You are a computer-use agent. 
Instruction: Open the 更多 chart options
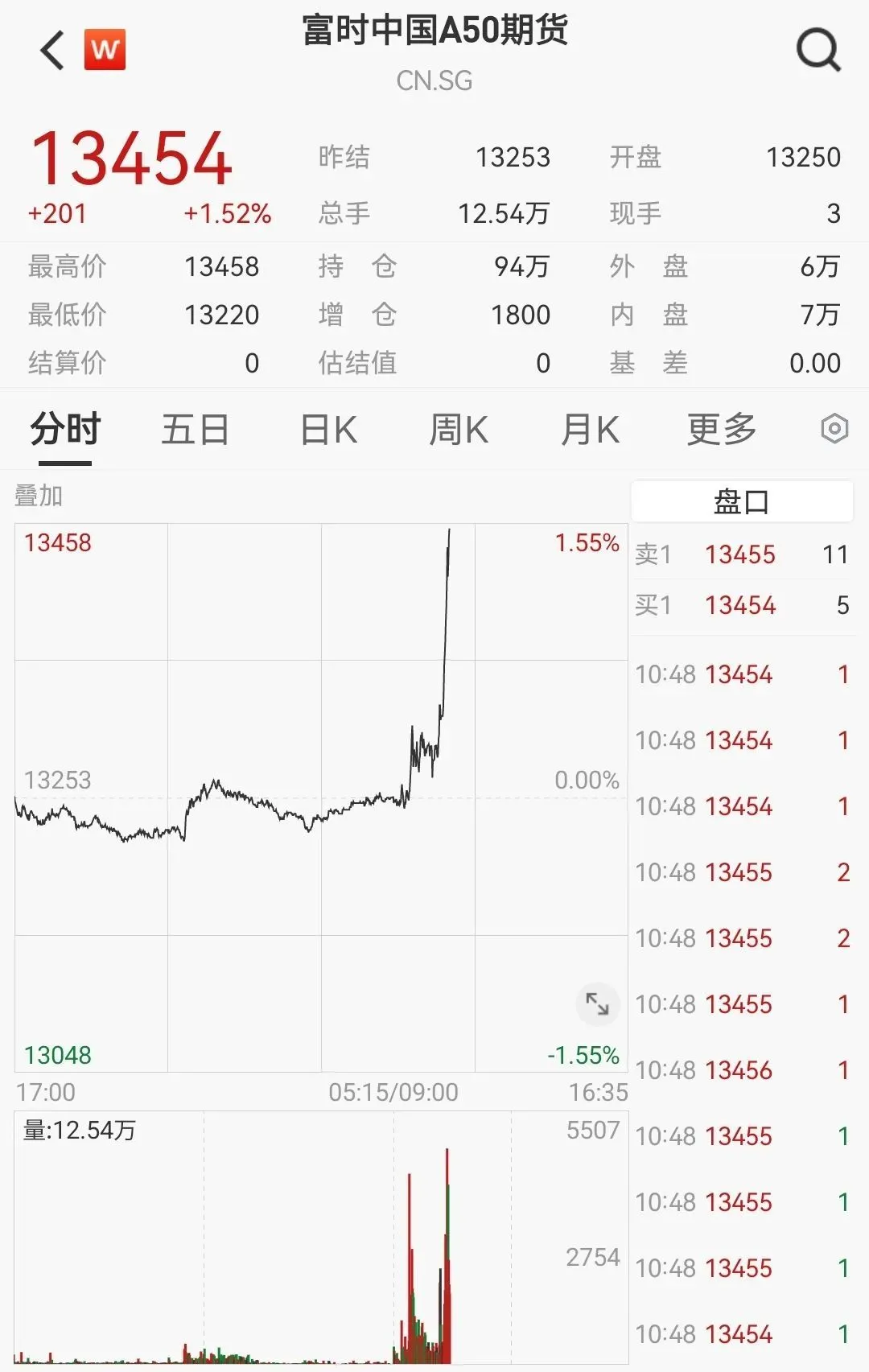pos(722,430)
